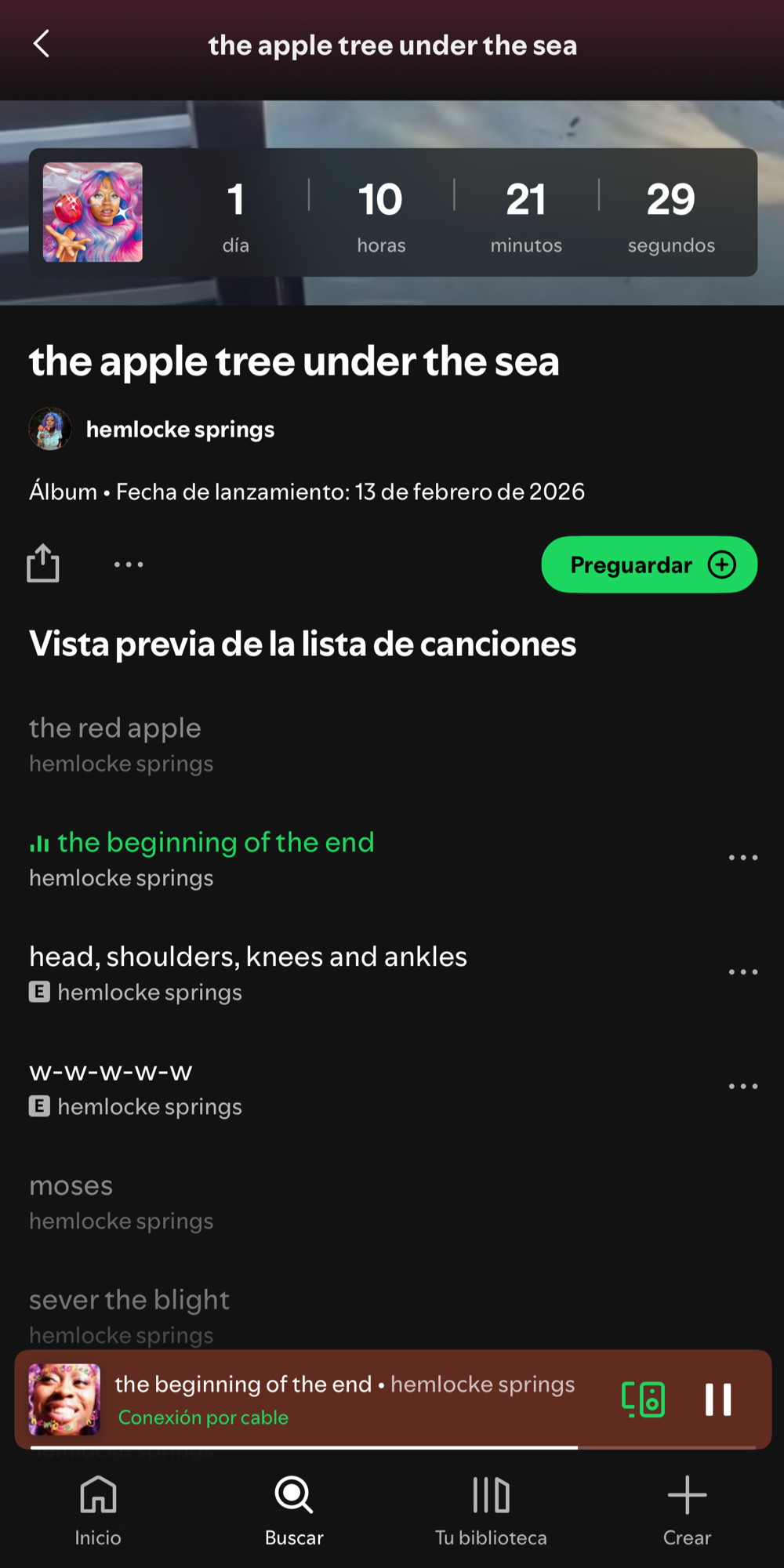Open the Crear tab

coord(687,1510)
